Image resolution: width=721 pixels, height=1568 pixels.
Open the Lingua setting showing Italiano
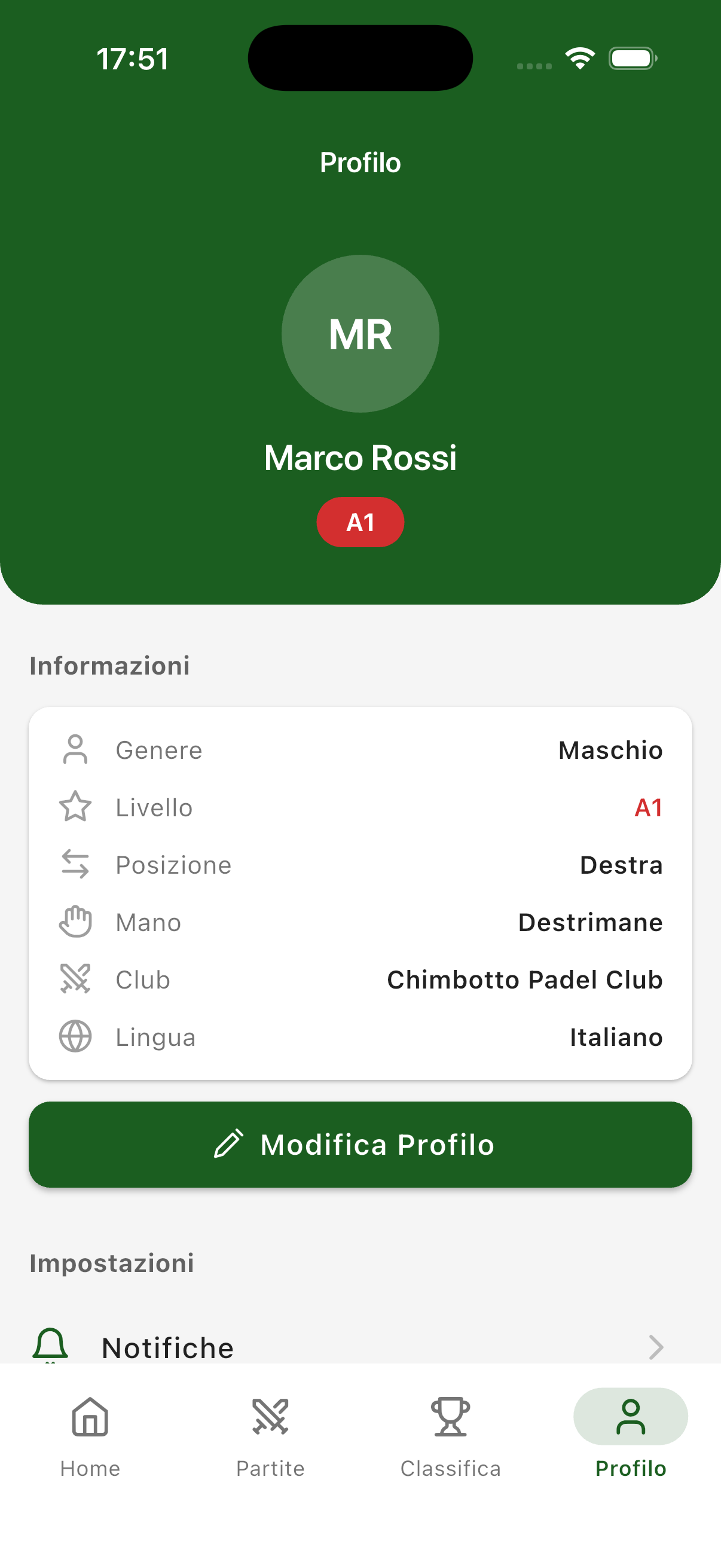[616, 1036]
